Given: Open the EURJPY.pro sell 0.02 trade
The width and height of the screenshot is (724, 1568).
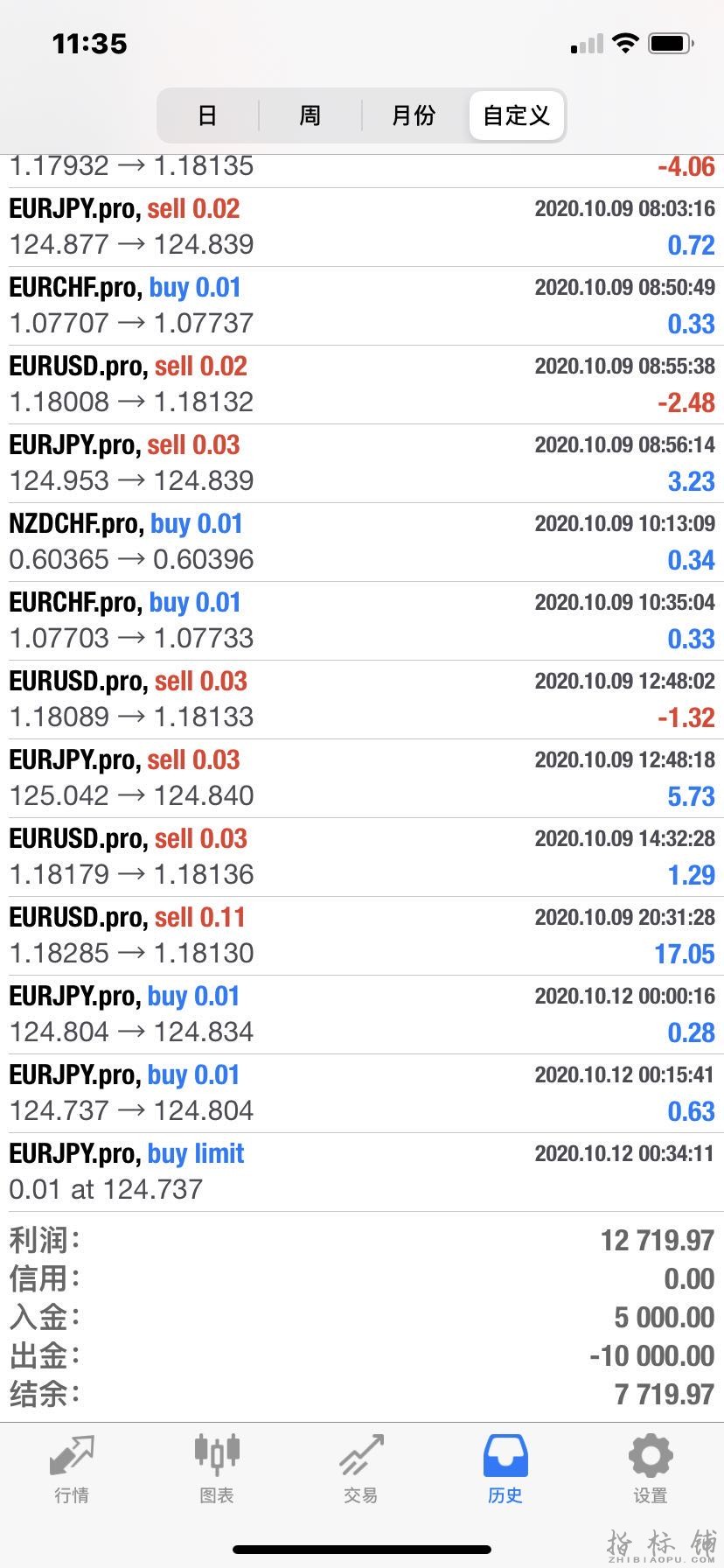Looking at the screenshot, I should tap(362, 227).
